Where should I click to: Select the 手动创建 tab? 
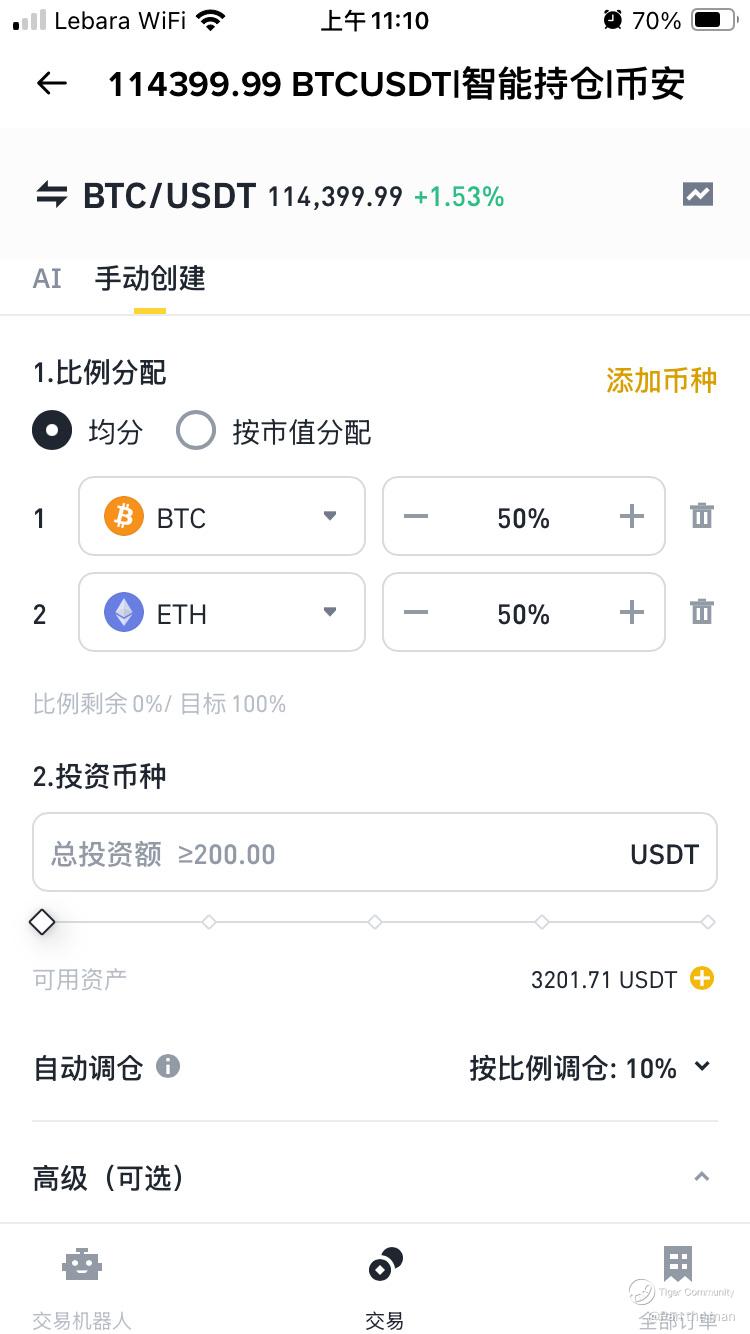[150, 278]
